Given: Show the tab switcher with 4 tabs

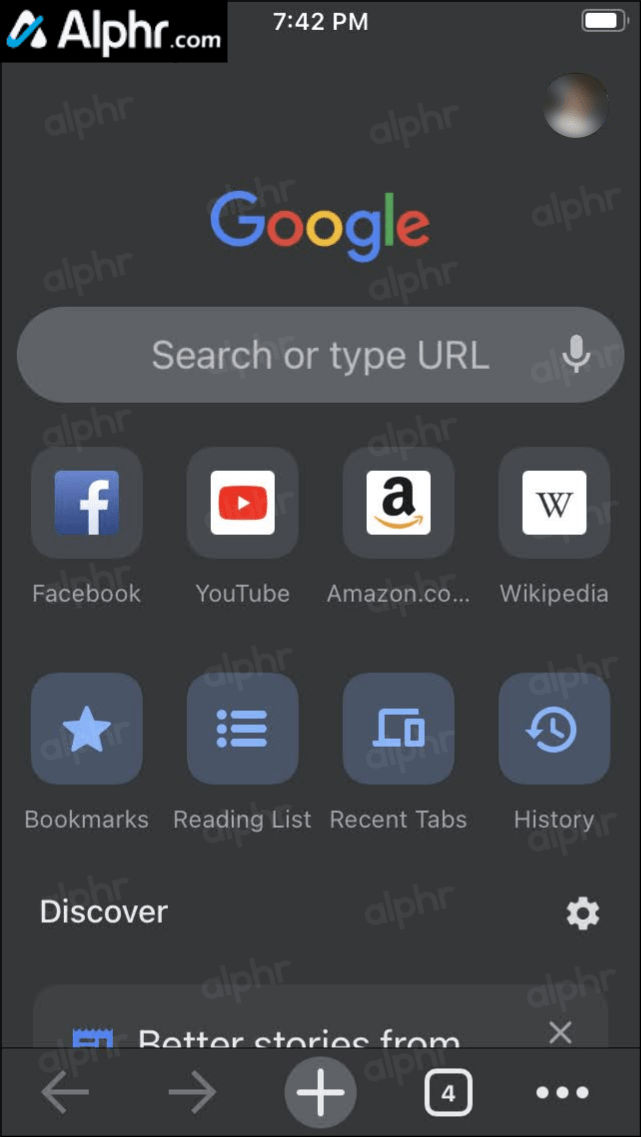Looking at the screenshot, I should pyautogui.click(x=448, y=1094).
